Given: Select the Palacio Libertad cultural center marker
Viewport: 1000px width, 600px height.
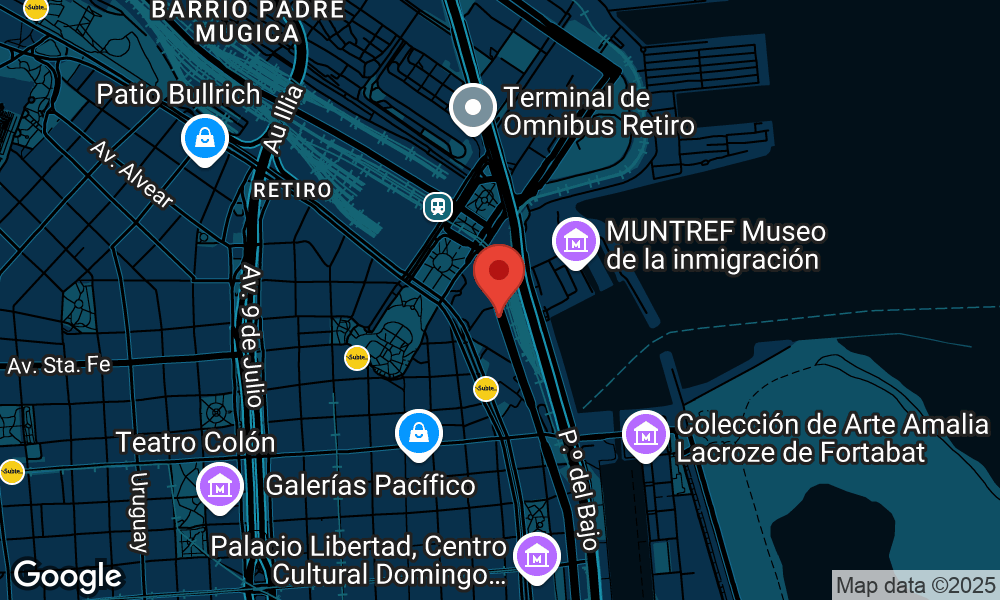Looking at the screenshot, I should tap(536, 556).
